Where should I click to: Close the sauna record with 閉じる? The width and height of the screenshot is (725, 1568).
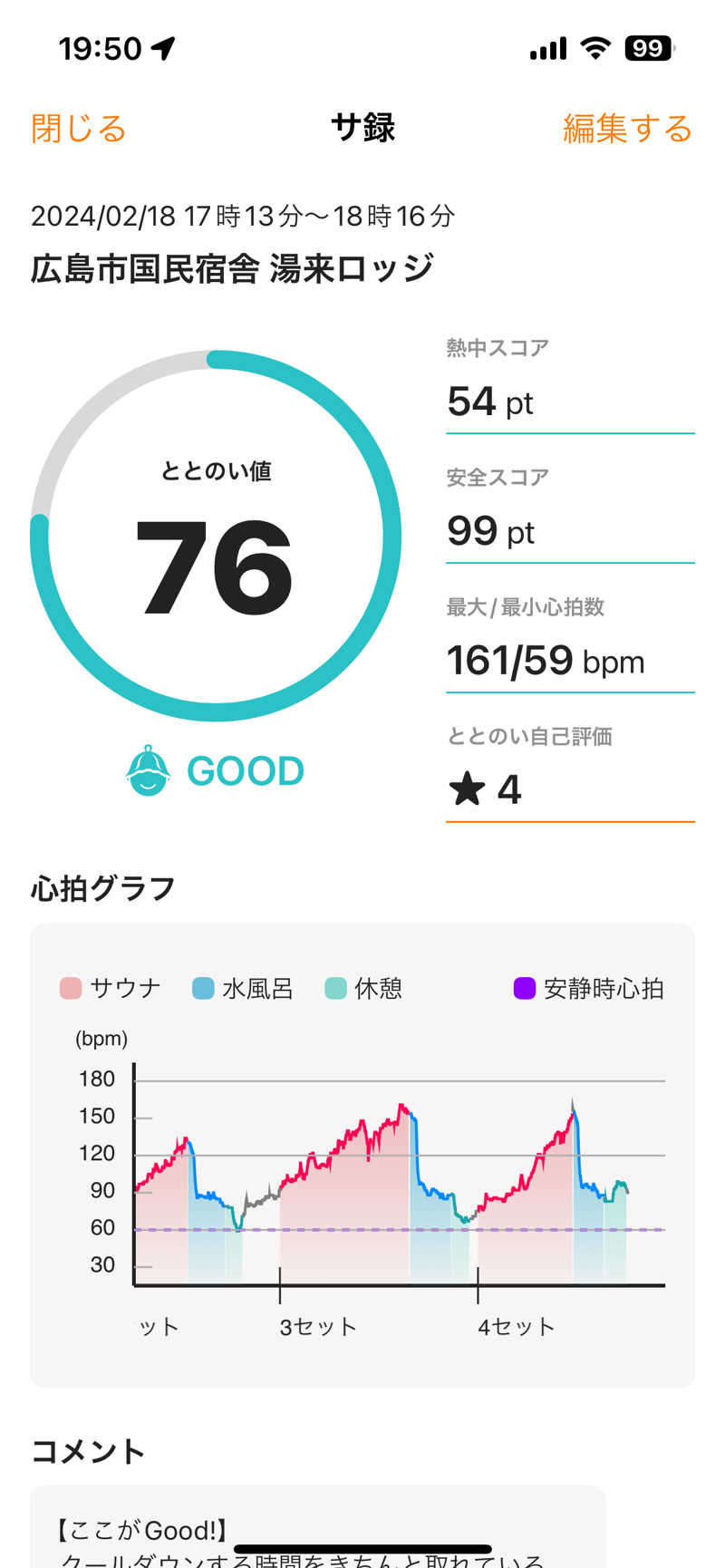point(79,129)
